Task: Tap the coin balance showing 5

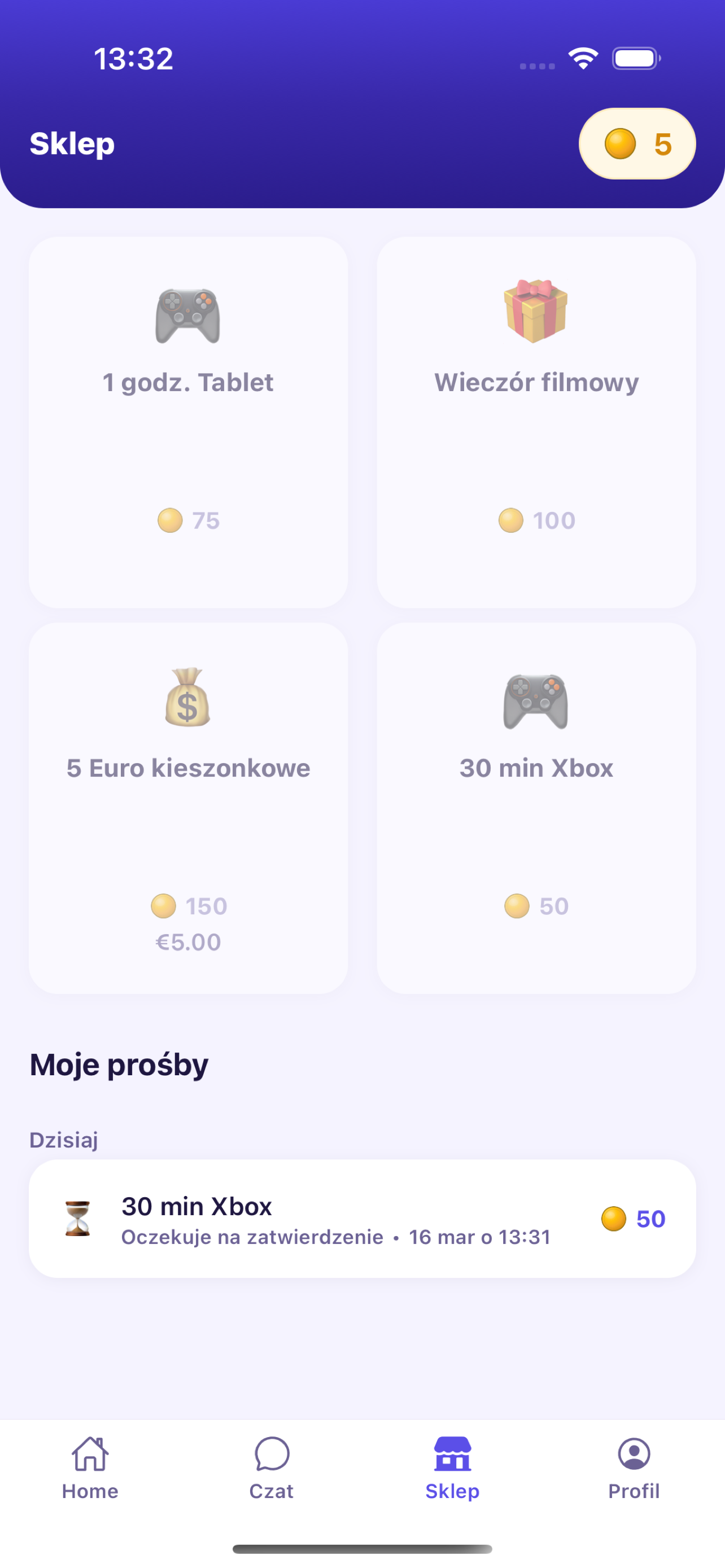Action: [x=637, y=143]
